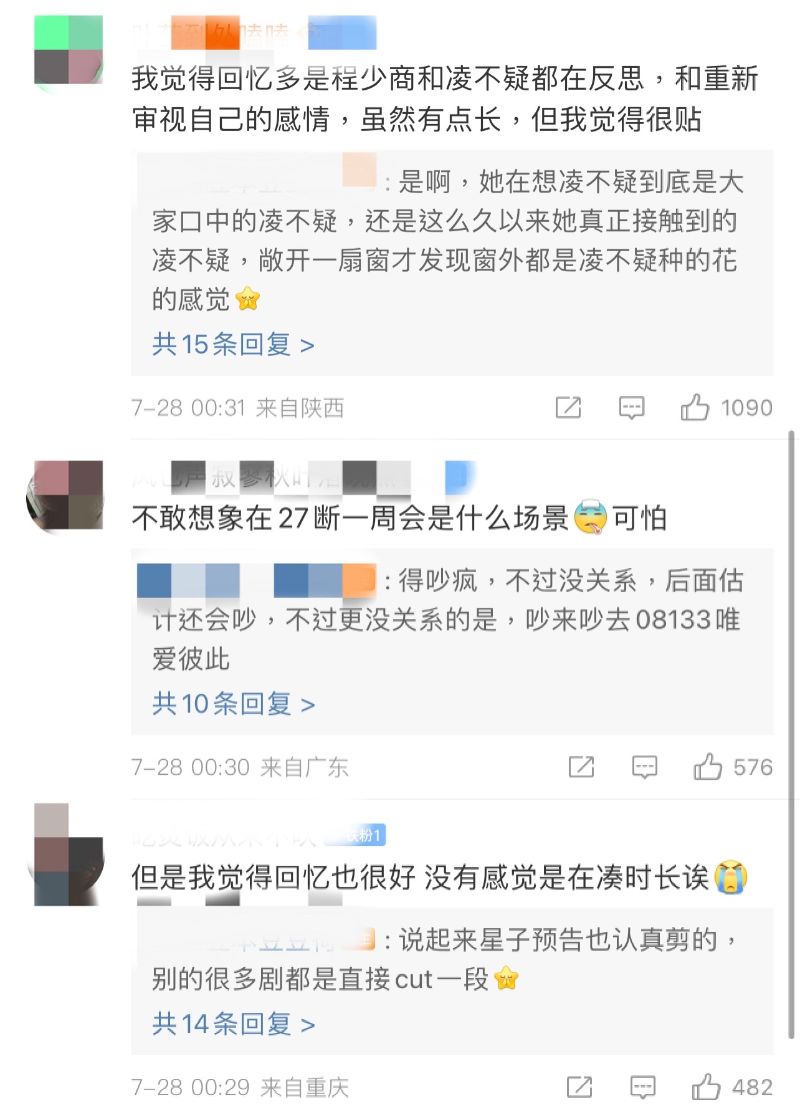Repost the comment posted at 00:29

click(x=582, y=1087)
